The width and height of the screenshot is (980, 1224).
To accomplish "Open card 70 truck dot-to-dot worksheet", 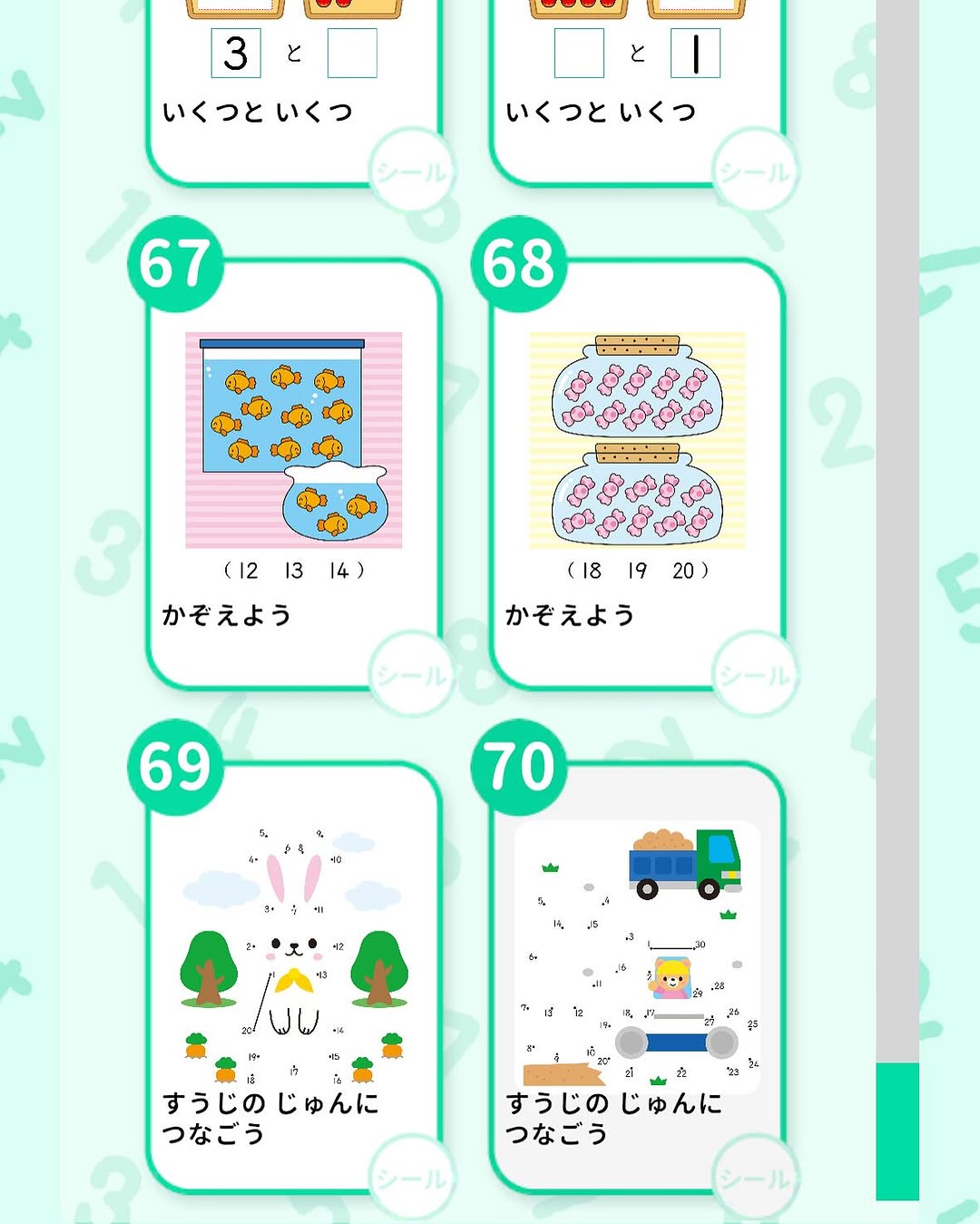I will [637, 975].
